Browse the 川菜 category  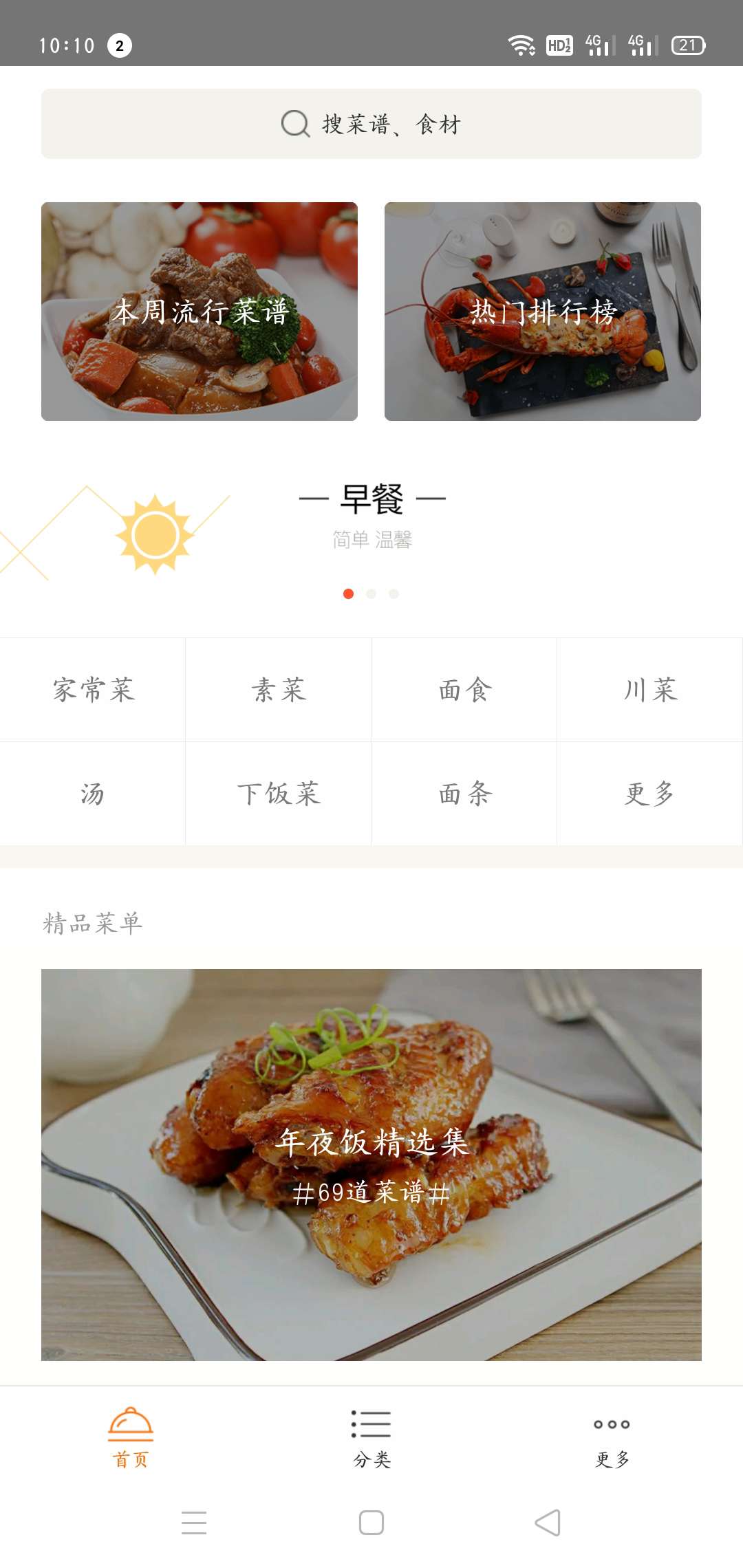point(650,690)
